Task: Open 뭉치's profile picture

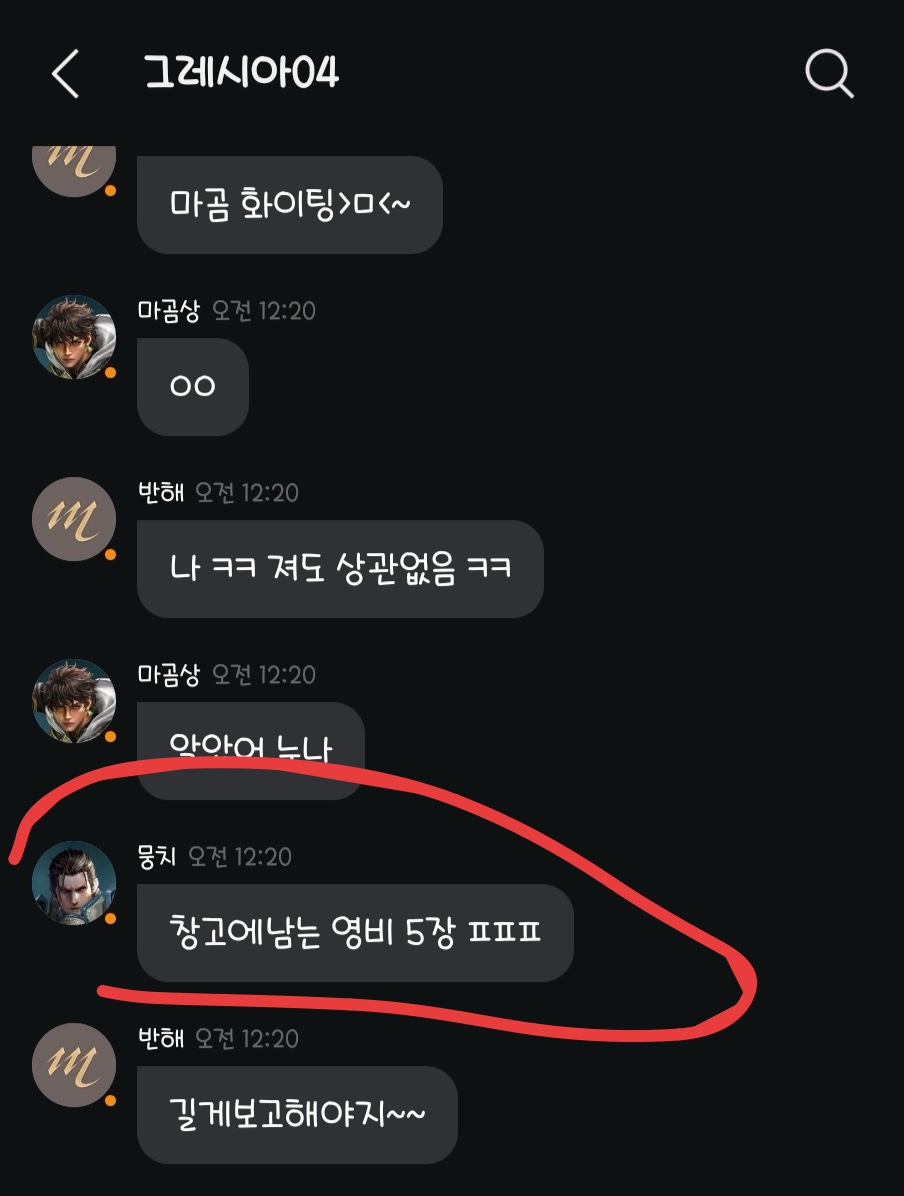Action: click(x=74, y=883)
